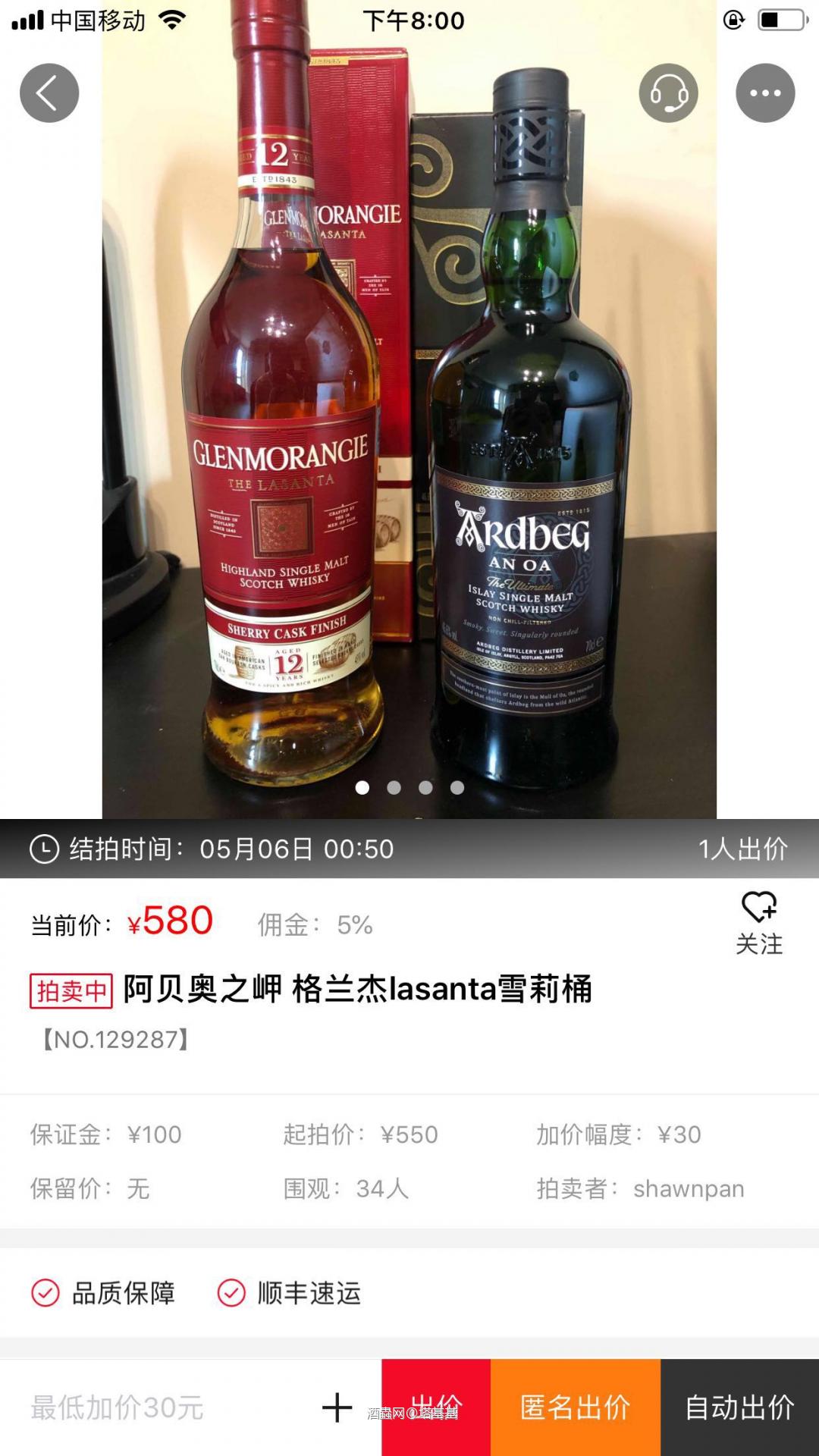Tap the whisky bottles product photo
The width and height of the screenshot is (819, 1456).
[409, 417]
